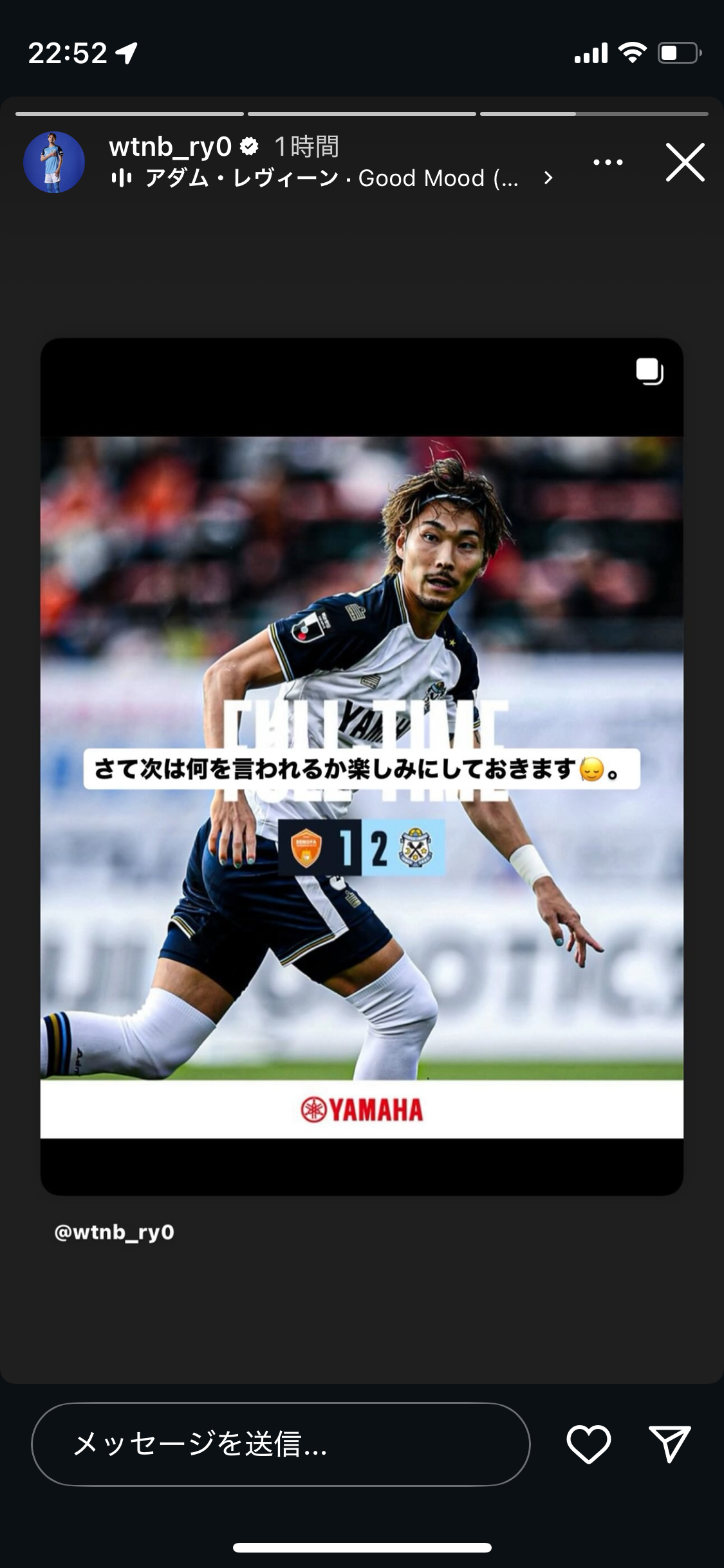Share the story via paper plane
This screenshot has height=1568, width=724.
coord(669,1444)
